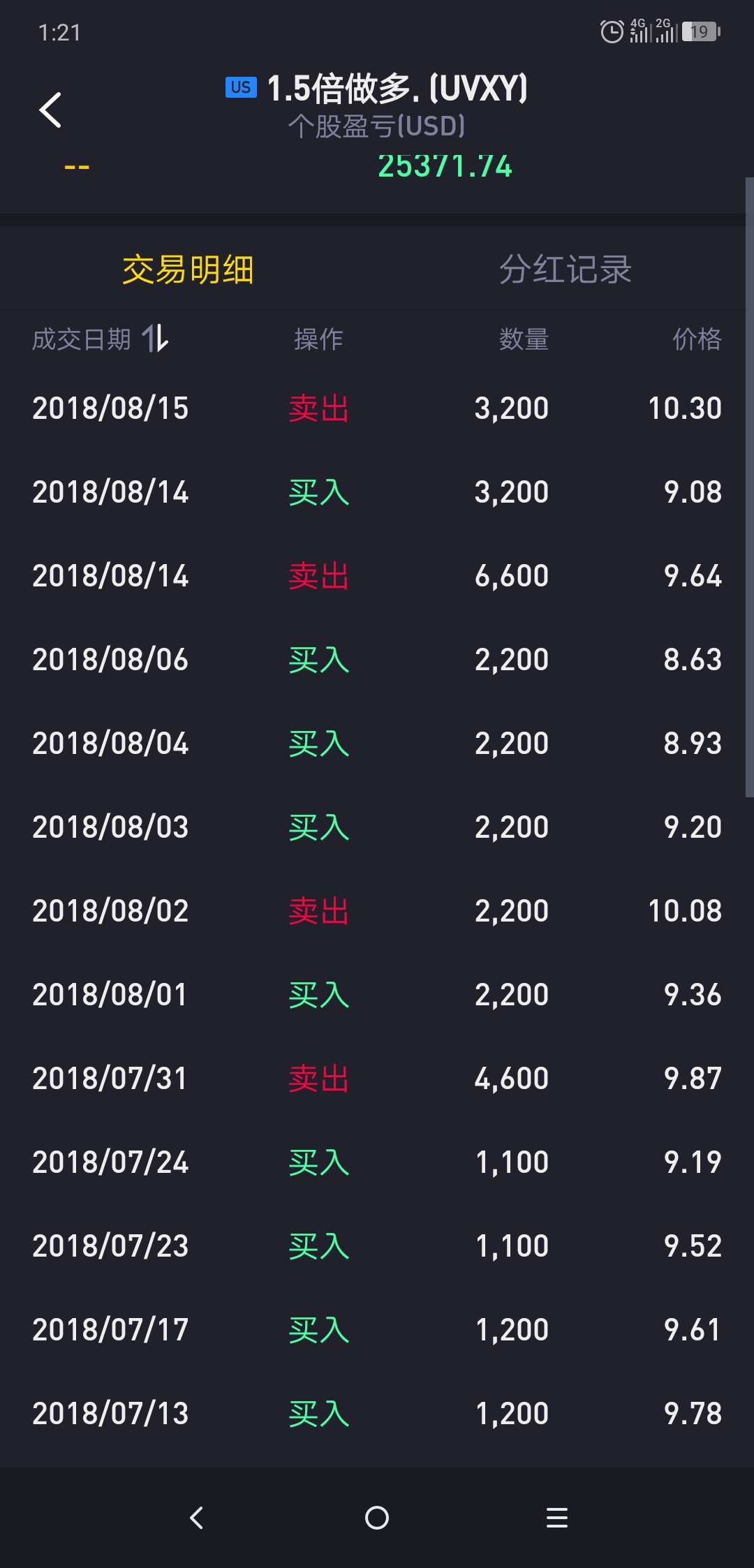This screenshot has width=754, height=1568.
Task: Tap the system home button
Action: pyautogui.click(x=376, y=1518)
